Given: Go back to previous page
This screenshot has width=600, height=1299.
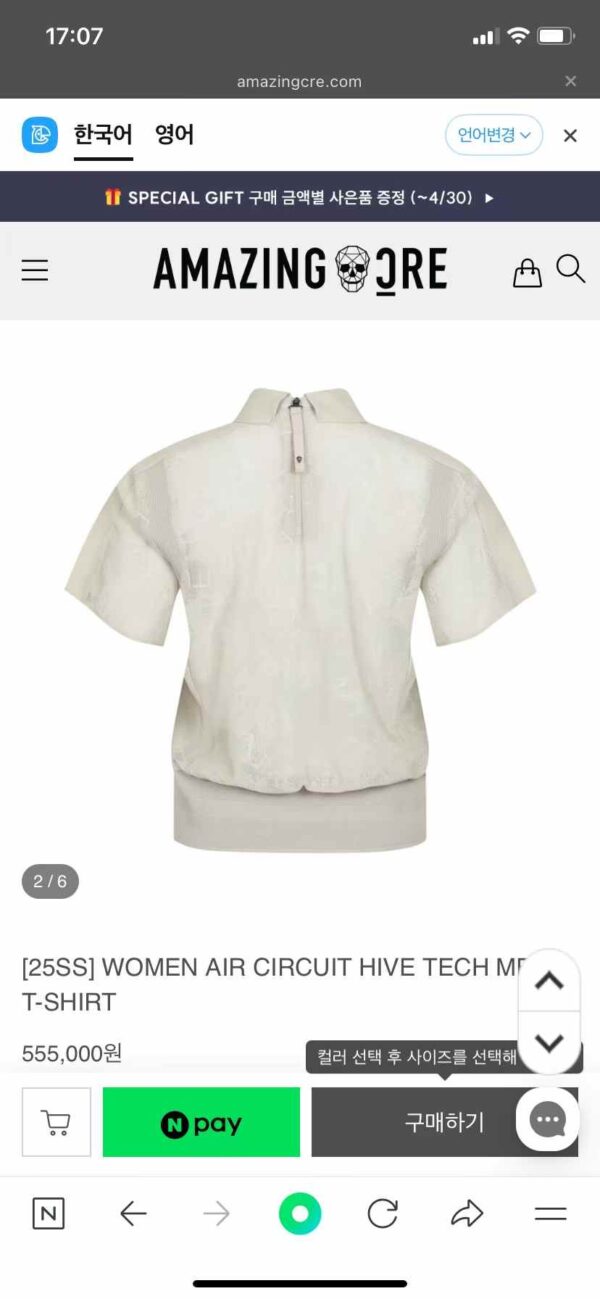Looking at the screenshot, I should tap(133, 1214).
